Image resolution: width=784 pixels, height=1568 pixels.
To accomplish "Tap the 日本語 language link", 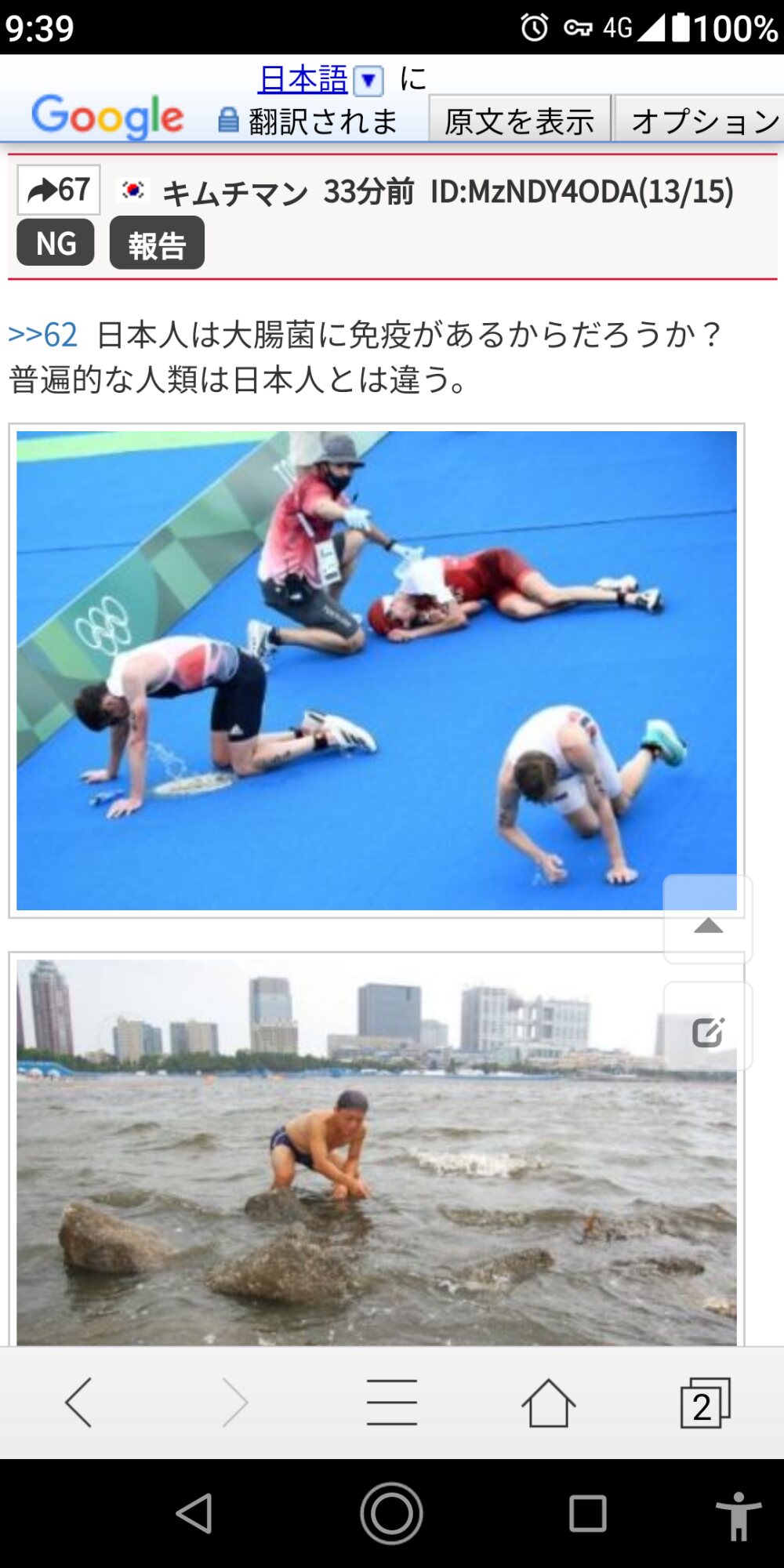I will tap(303, 79).
